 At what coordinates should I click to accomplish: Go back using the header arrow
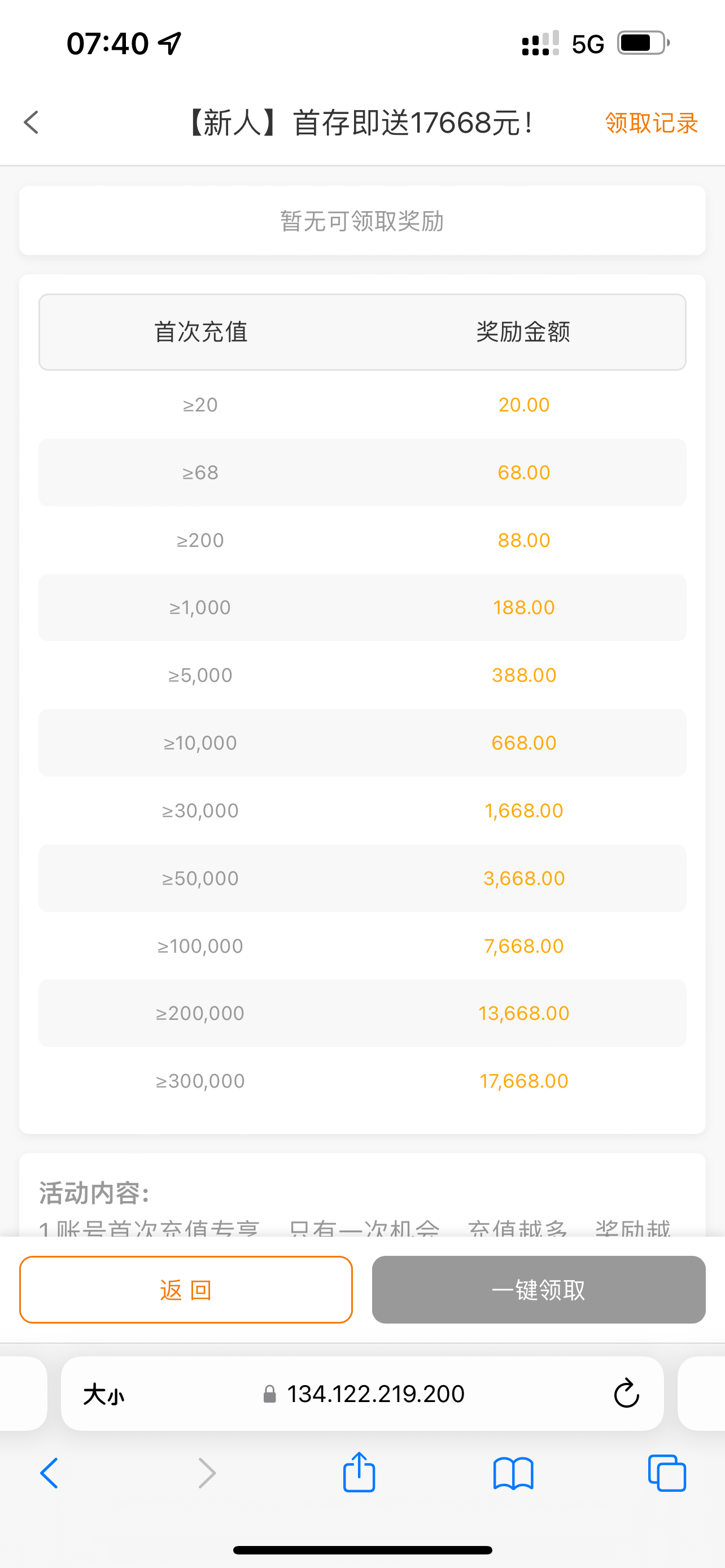32,122
